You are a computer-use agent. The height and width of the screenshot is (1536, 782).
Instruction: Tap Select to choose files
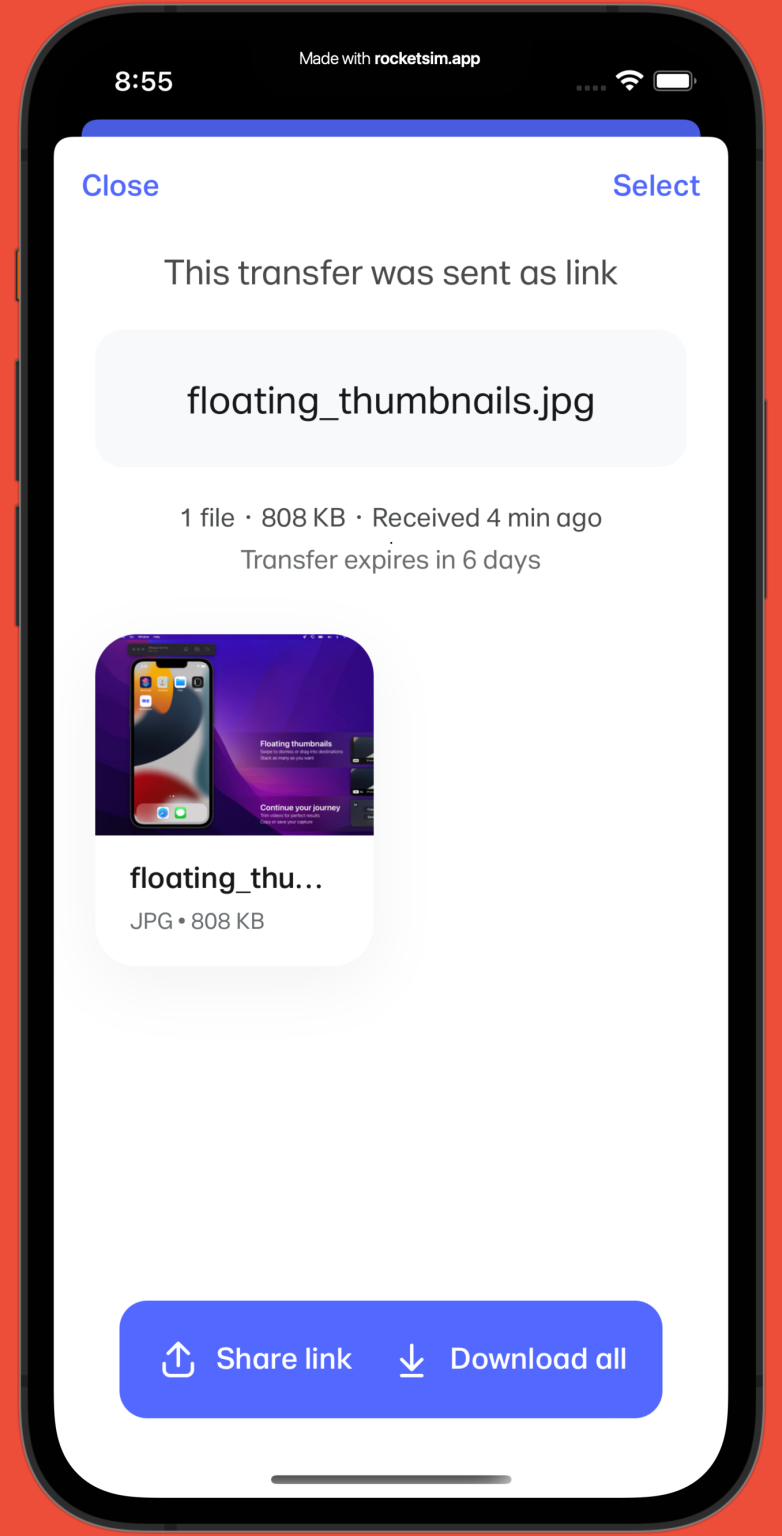click(656, 186)
